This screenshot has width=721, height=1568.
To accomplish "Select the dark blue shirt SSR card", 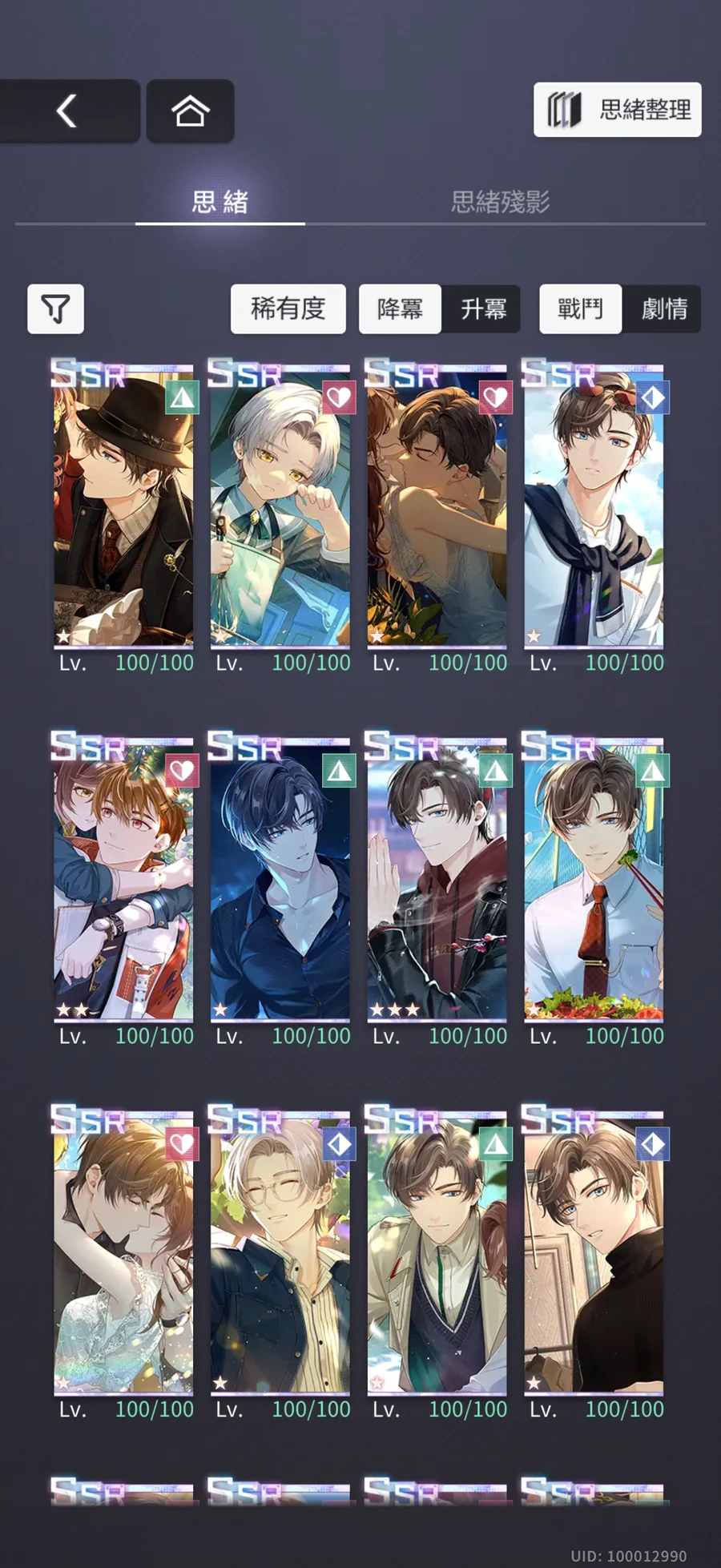I will (x=280, y=880).
